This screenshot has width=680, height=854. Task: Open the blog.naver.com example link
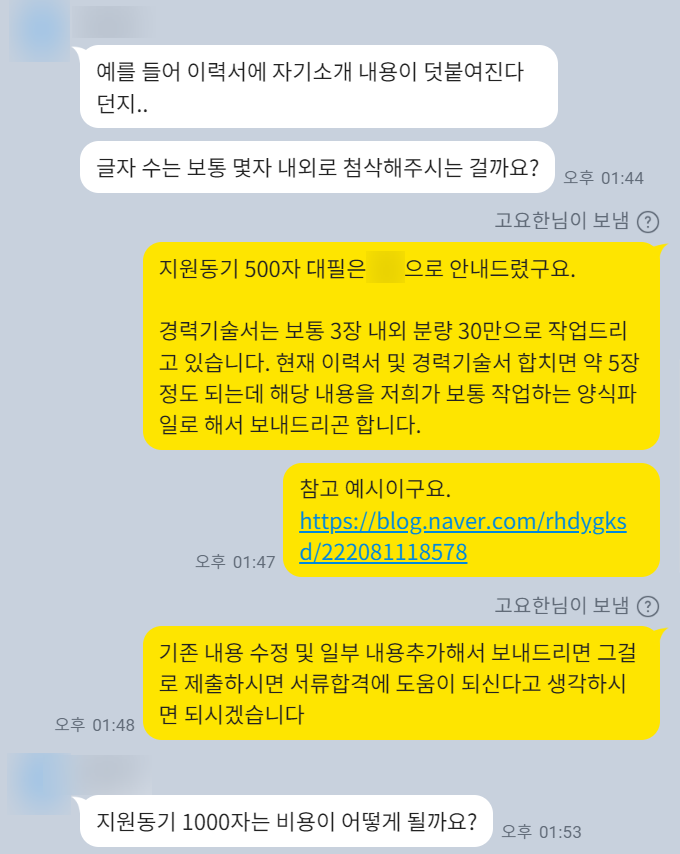point(463,536)
